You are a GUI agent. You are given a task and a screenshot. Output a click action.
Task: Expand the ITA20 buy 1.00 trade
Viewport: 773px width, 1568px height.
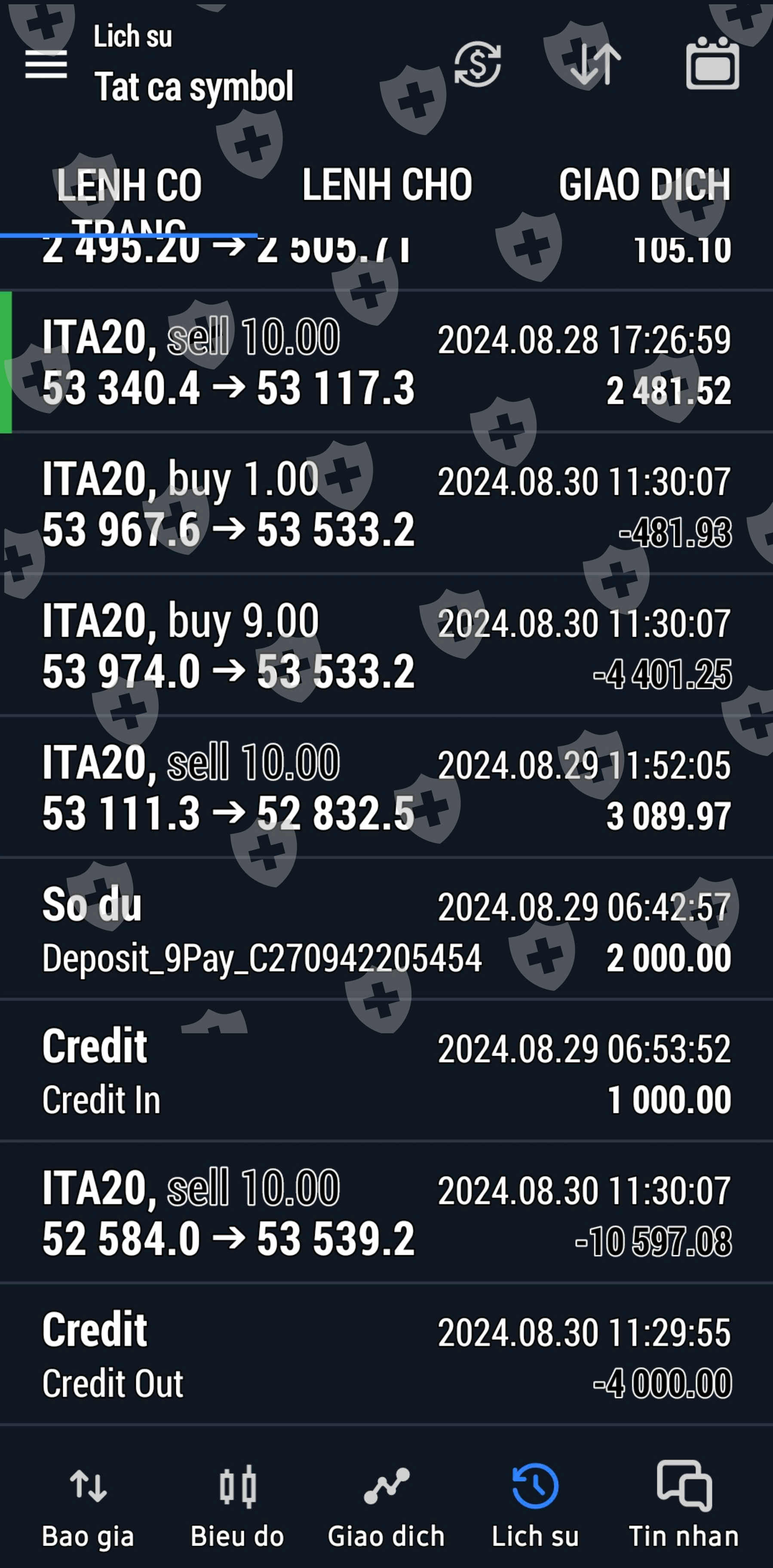pos(386,504)
